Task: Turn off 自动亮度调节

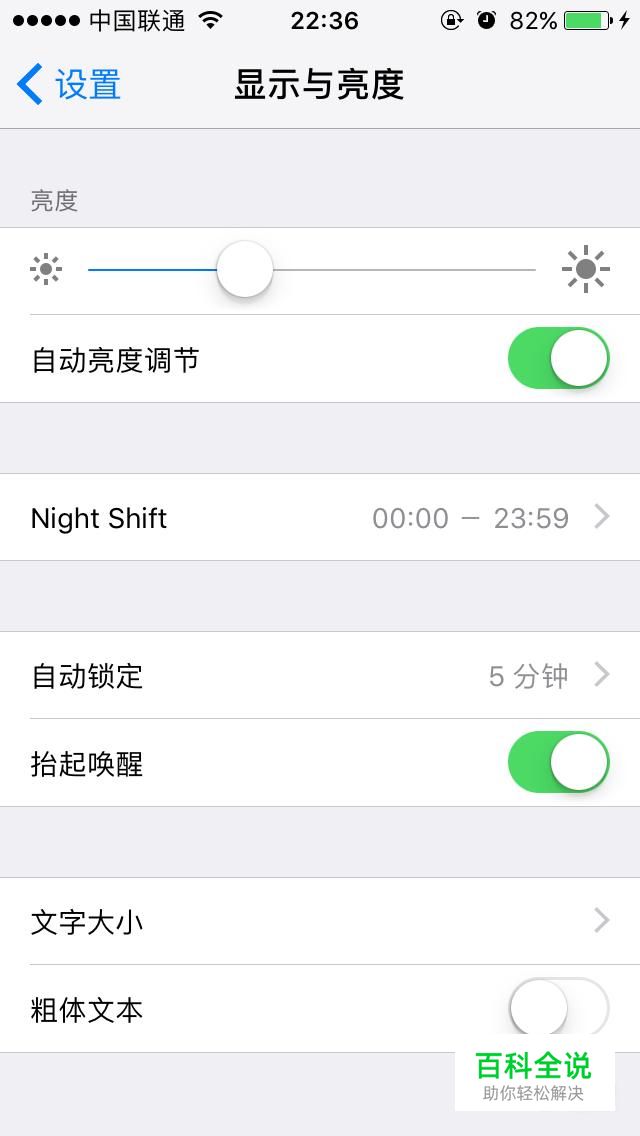Action: 558,359
